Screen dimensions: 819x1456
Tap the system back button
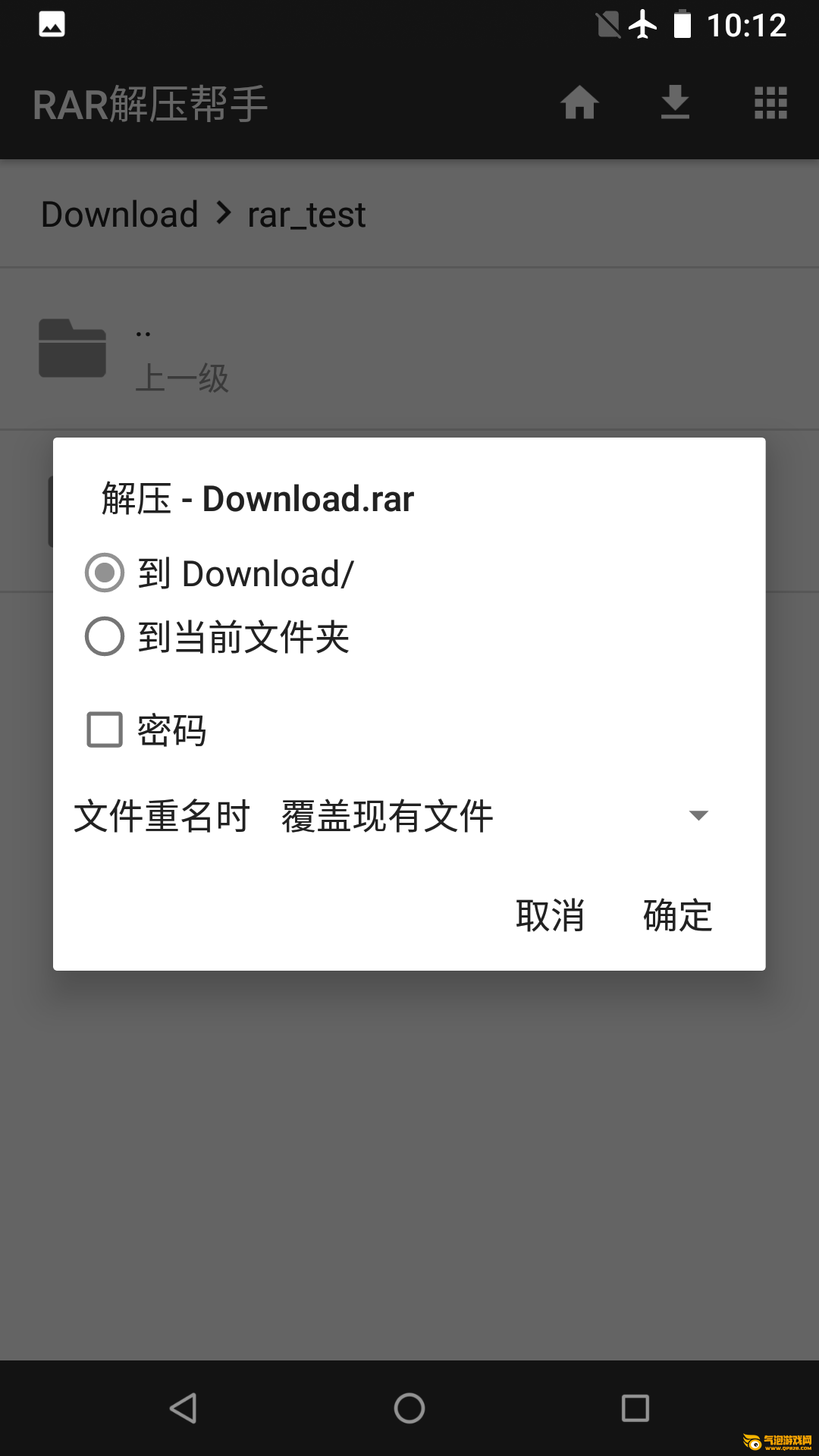point(184,1408)
